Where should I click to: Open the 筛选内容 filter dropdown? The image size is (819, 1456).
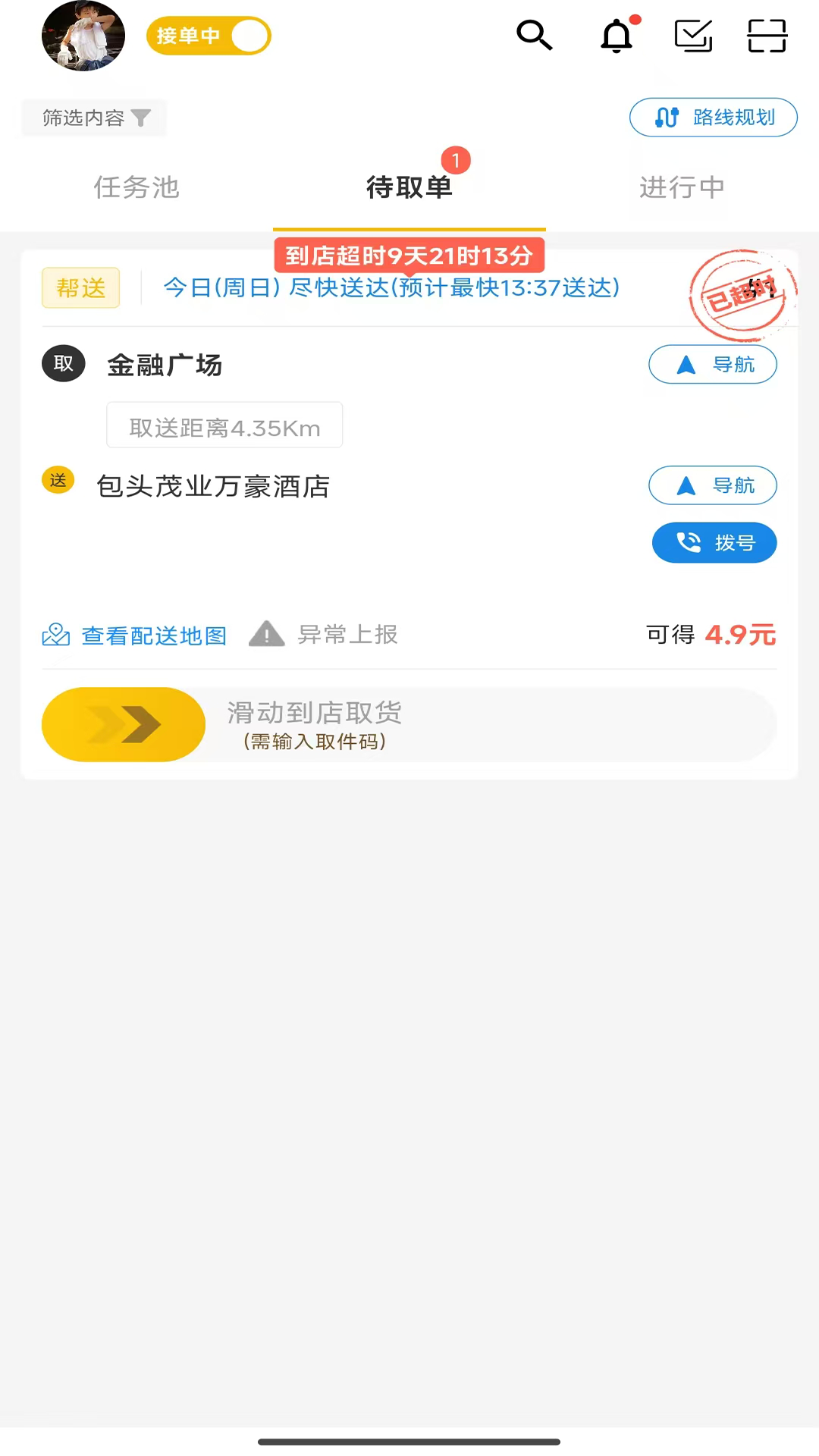coord(93,118)
